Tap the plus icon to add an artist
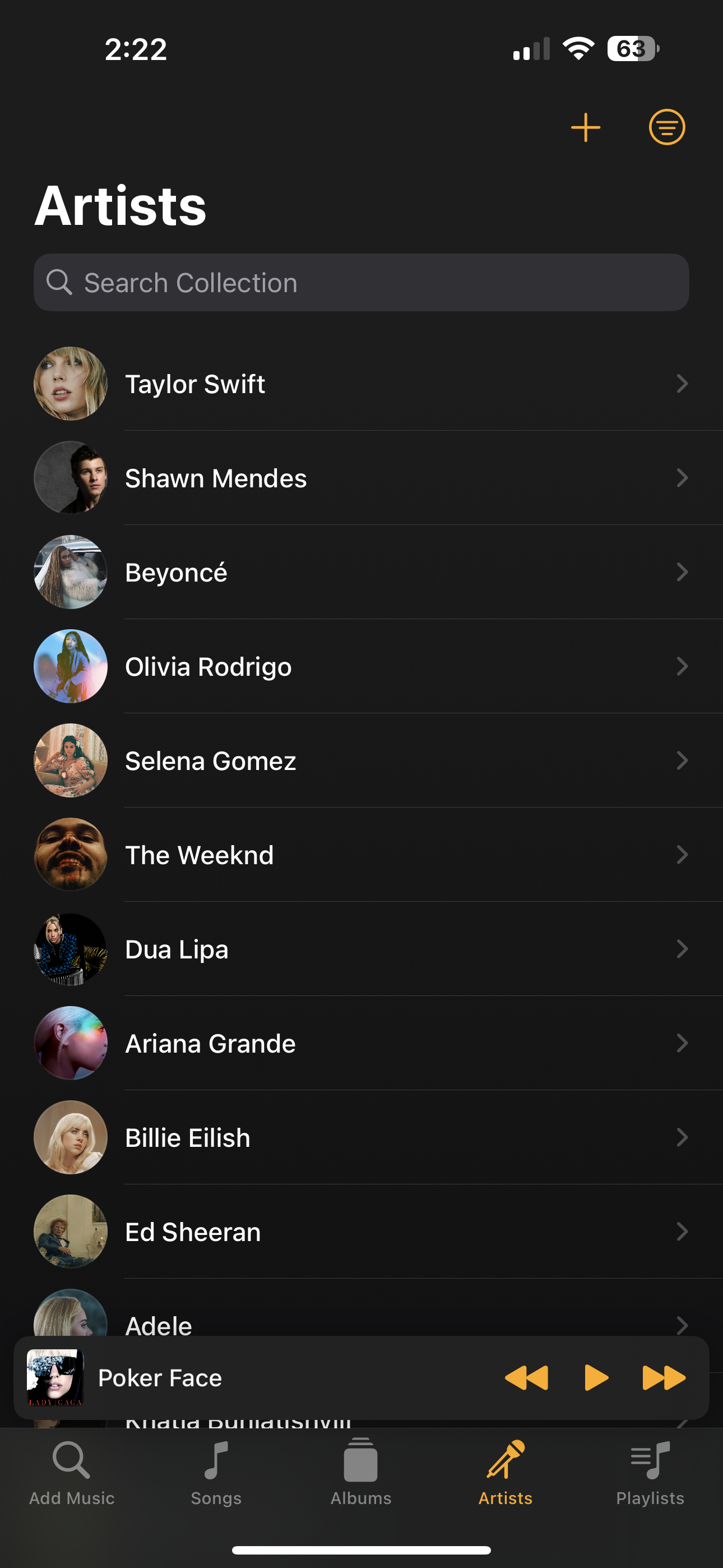The image size is (723, 1568). click(x=586, y=128)
